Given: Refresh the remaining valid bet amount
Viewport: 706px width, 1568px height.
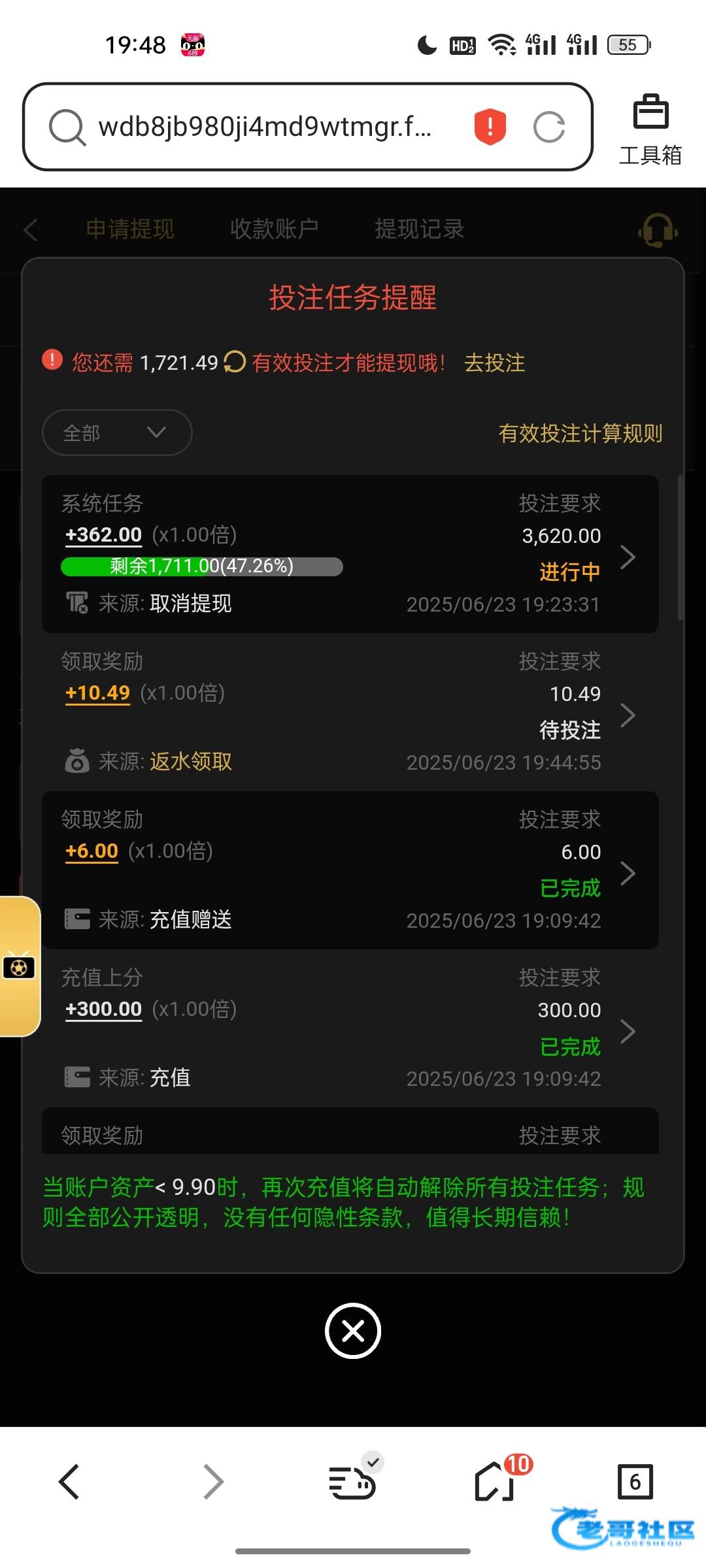Looking at the screenshot, I should tap(235, 362).
